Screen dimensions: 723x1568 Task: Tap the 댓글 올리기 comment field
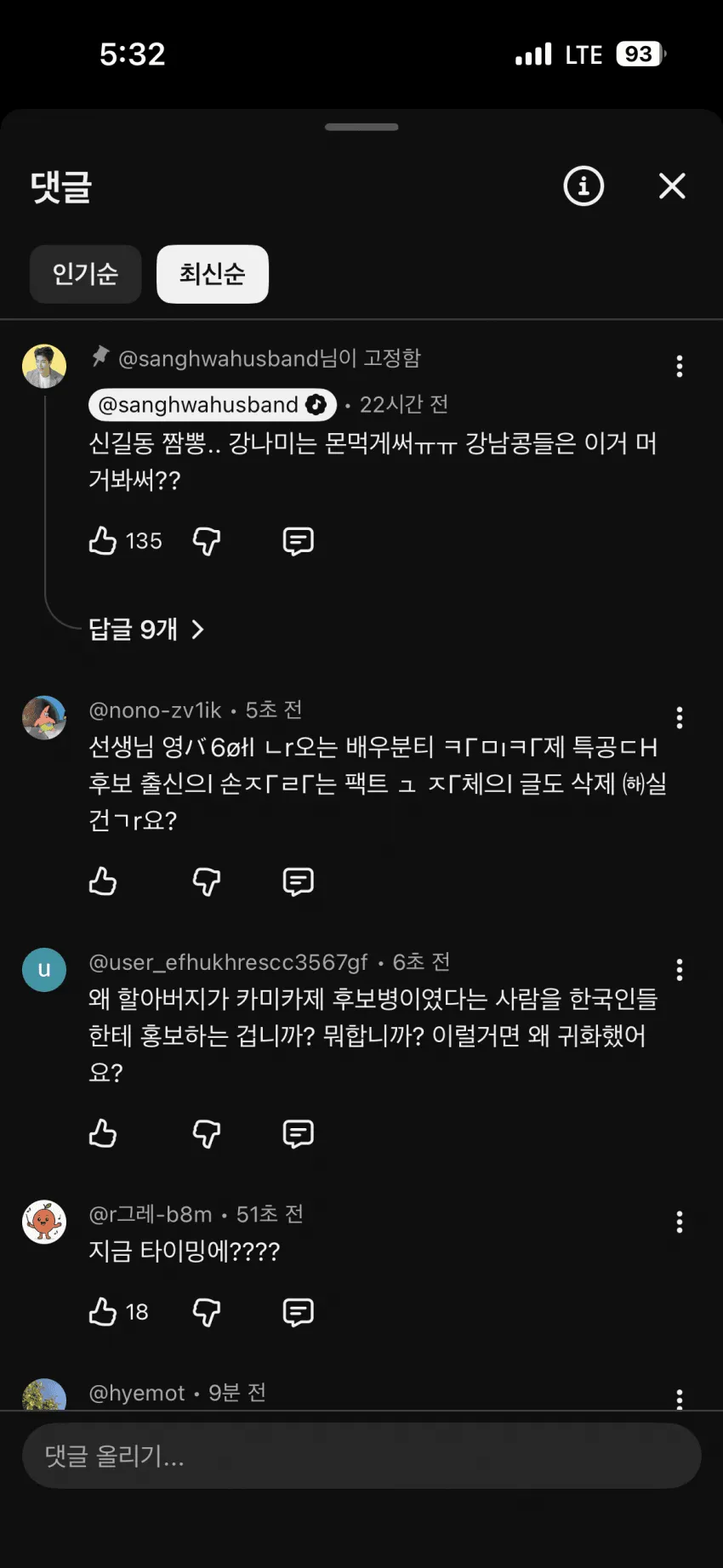pos(361,1456)
